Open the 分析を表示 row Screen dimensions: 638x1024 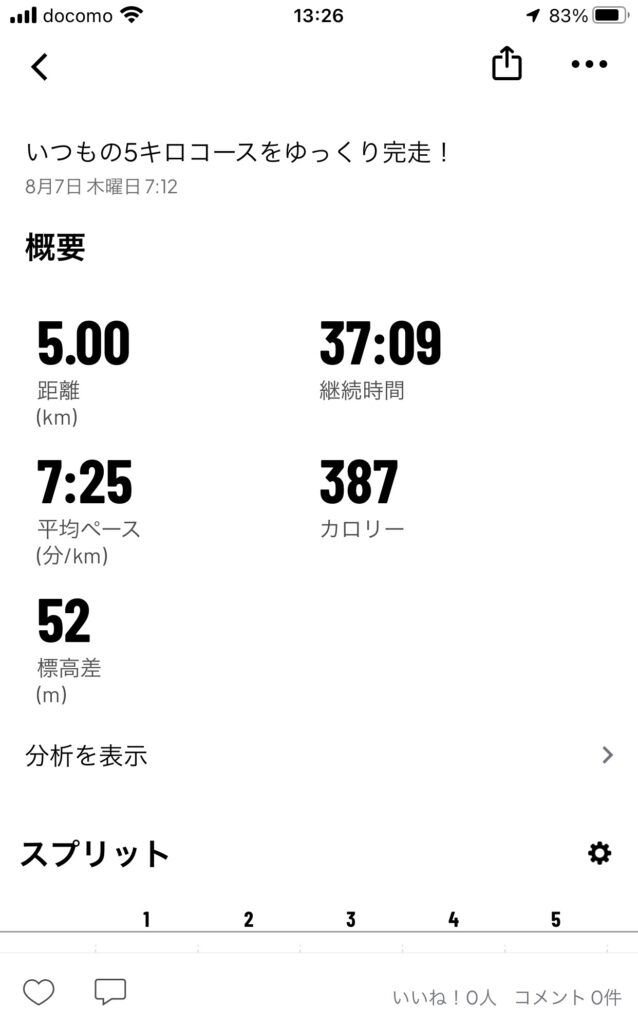click(x=319, y=756)
